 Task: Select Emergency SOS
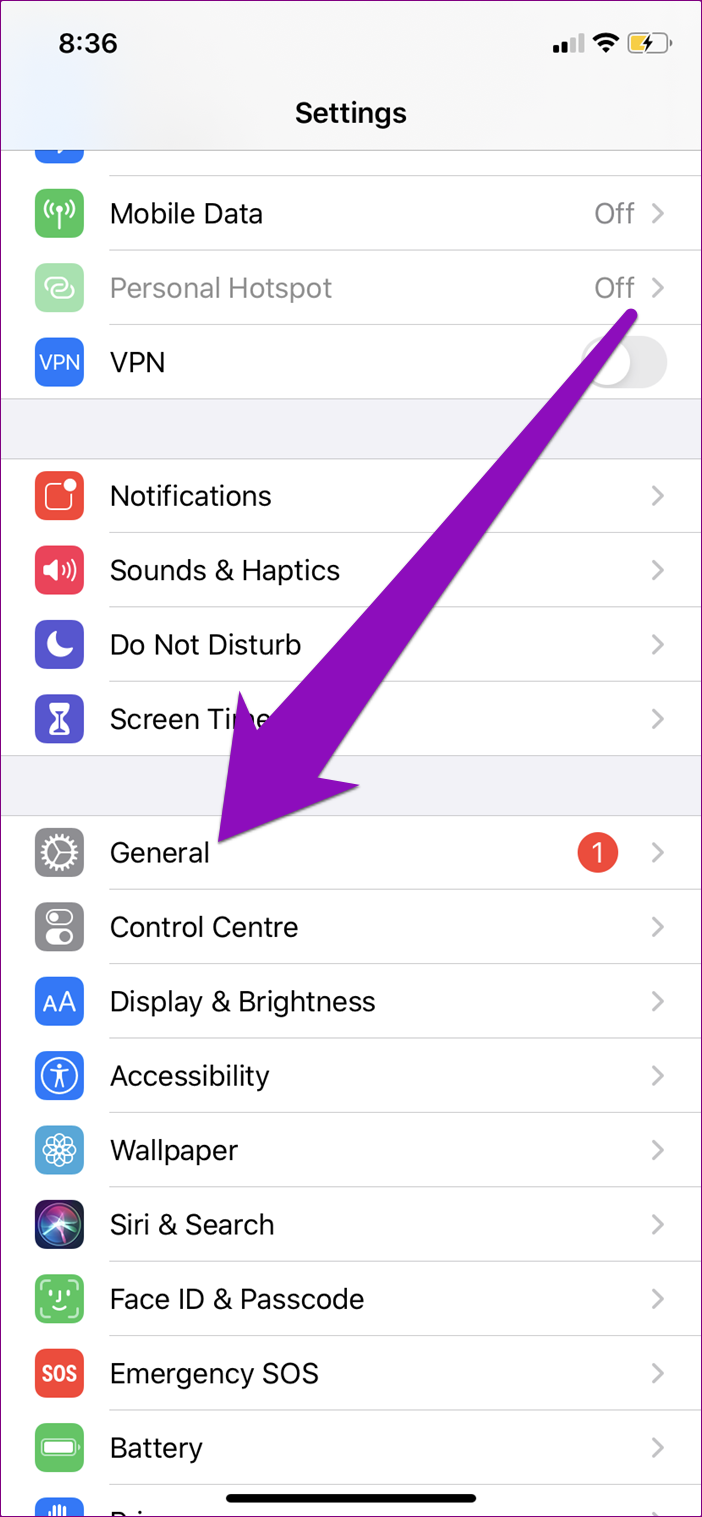click(351, 1373)
